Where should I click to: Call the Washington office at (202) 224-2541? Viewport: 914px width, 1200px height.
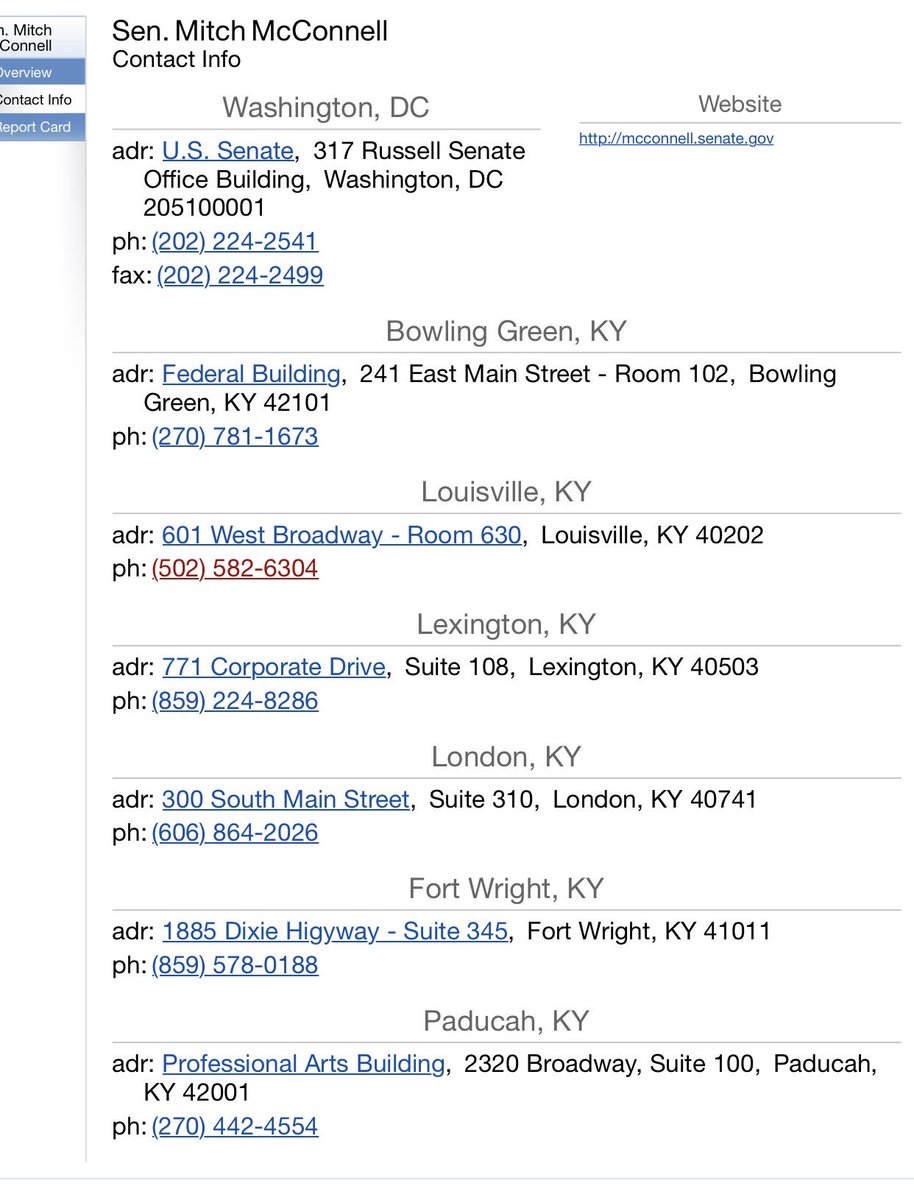click(x=235, y=242)
